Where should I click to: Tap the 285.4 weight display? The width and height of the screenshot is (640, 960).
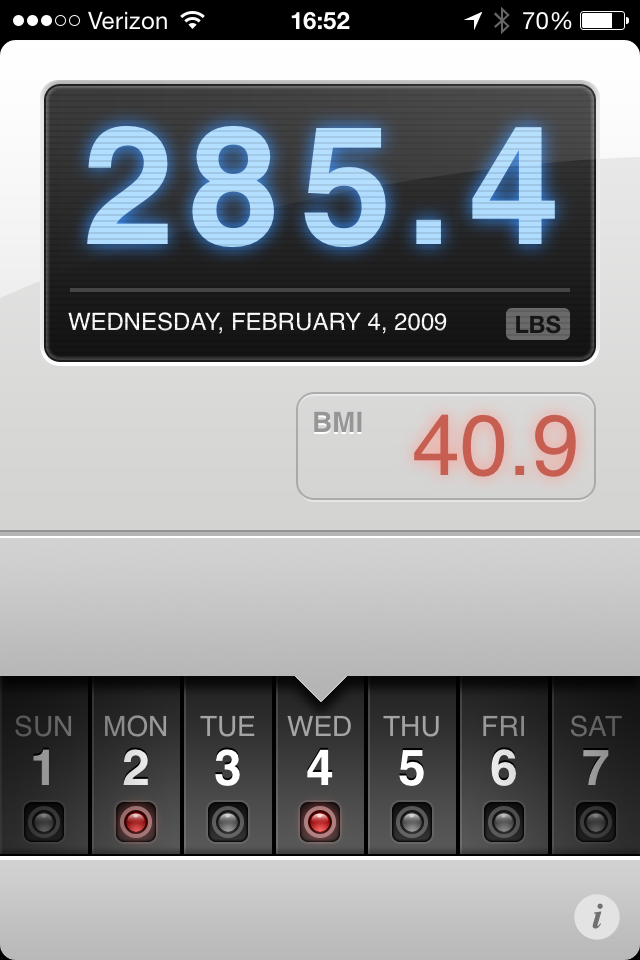pyautogui.click(x=320, y=188)
